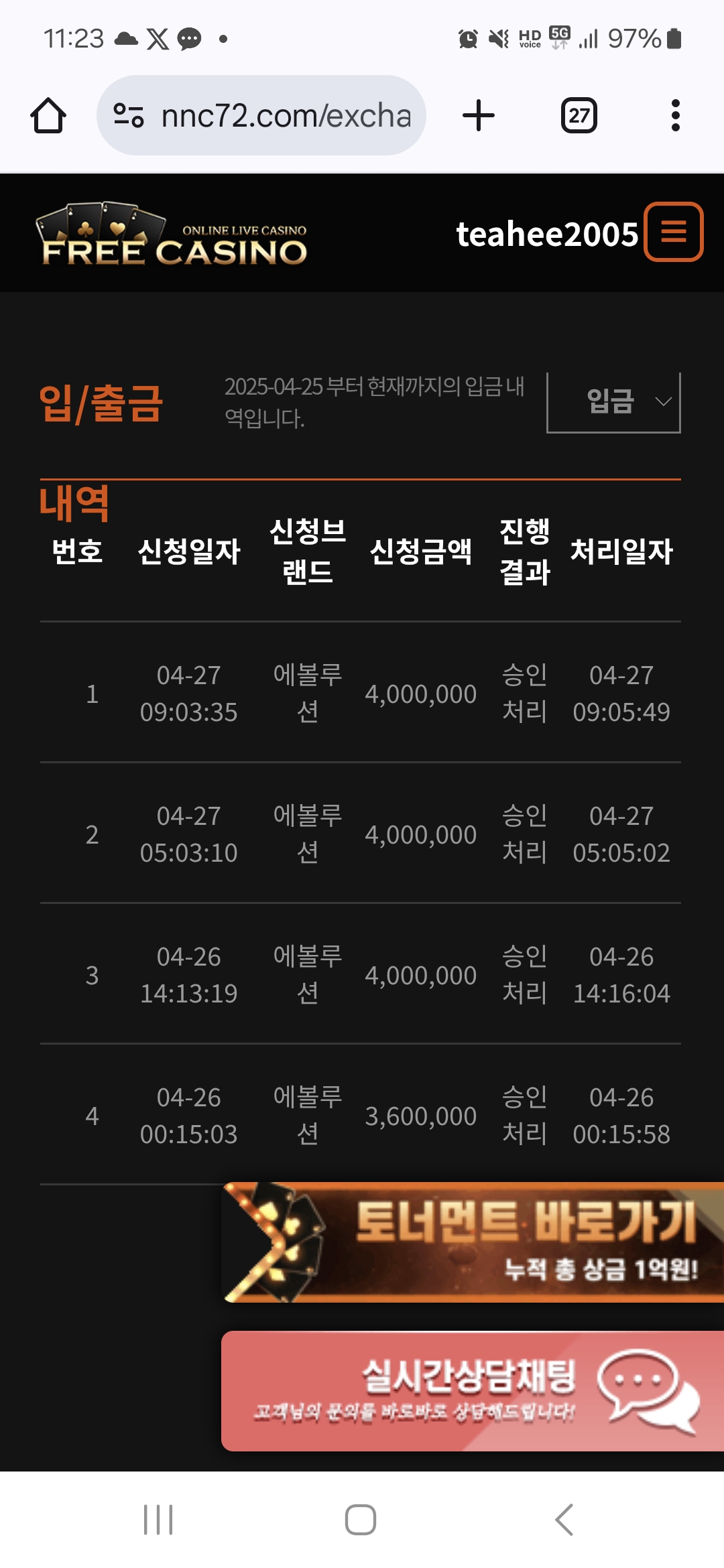The image size is (724, 1568).
Task: Open the 실시간상담채팅 live chat
Action: tap(473, 1391)
